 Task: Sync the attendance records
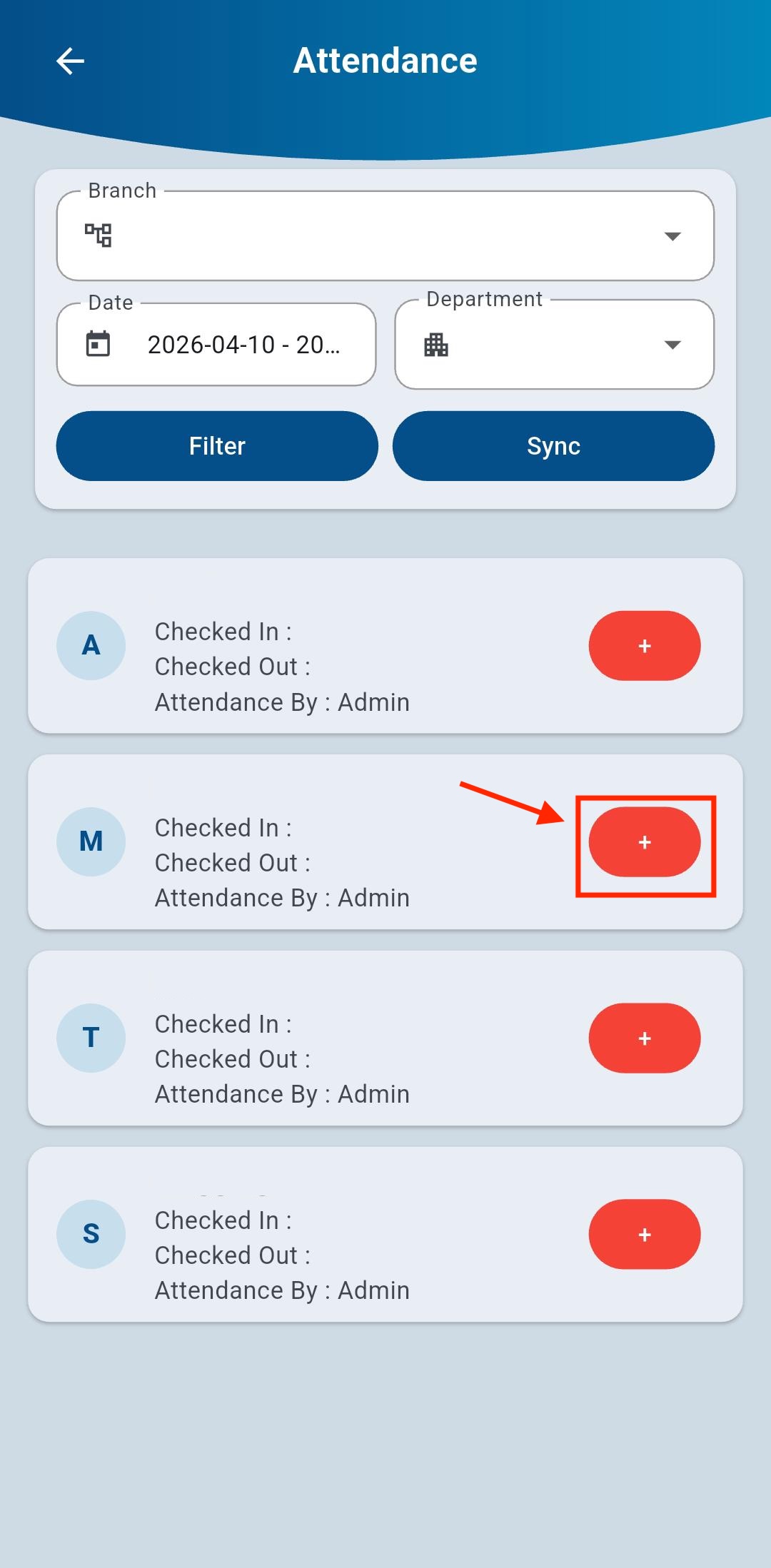[x=553, y=446]
